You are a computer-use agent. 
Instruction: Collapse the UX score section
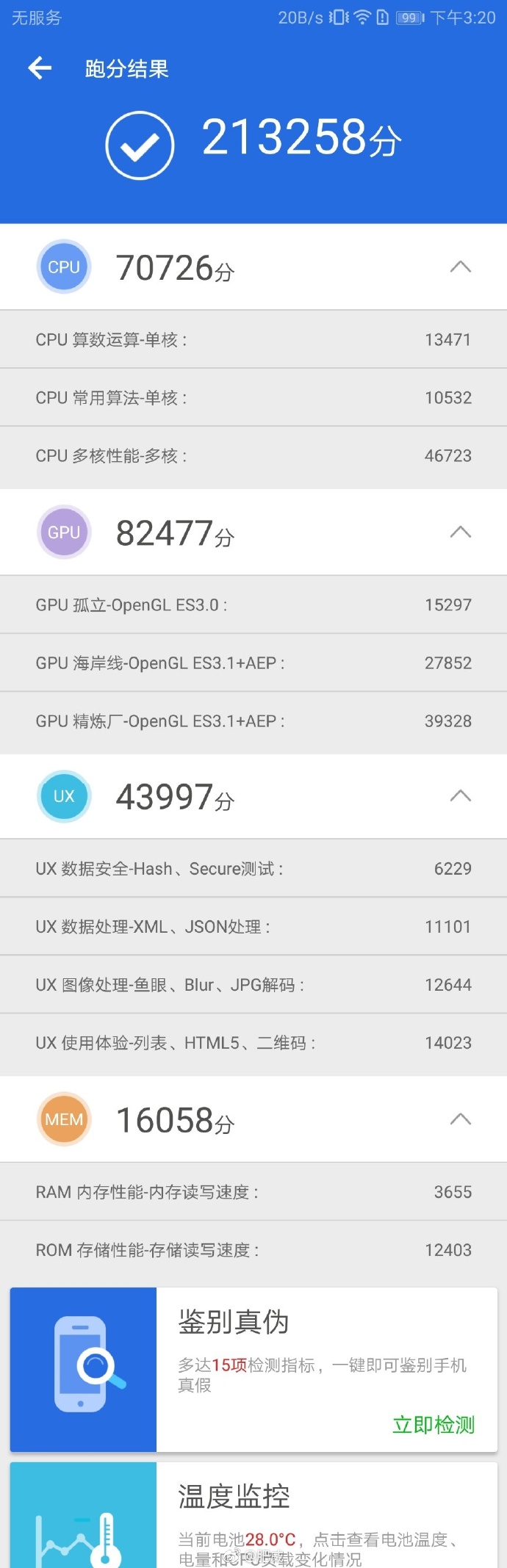tap(460, 796)
